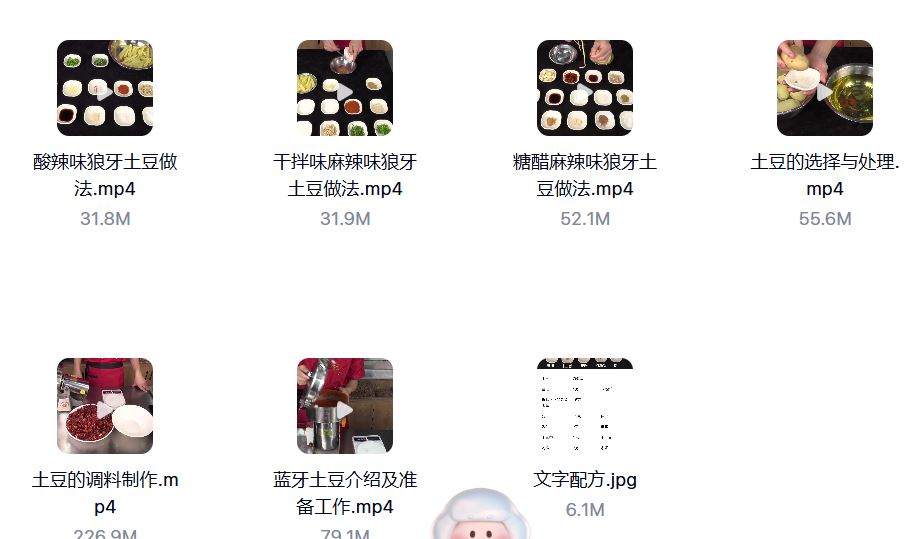Play 蓝牙土豆介绍及准备工作.mp4
Screen dimensions: 909x539
click(x=345, y=406)
